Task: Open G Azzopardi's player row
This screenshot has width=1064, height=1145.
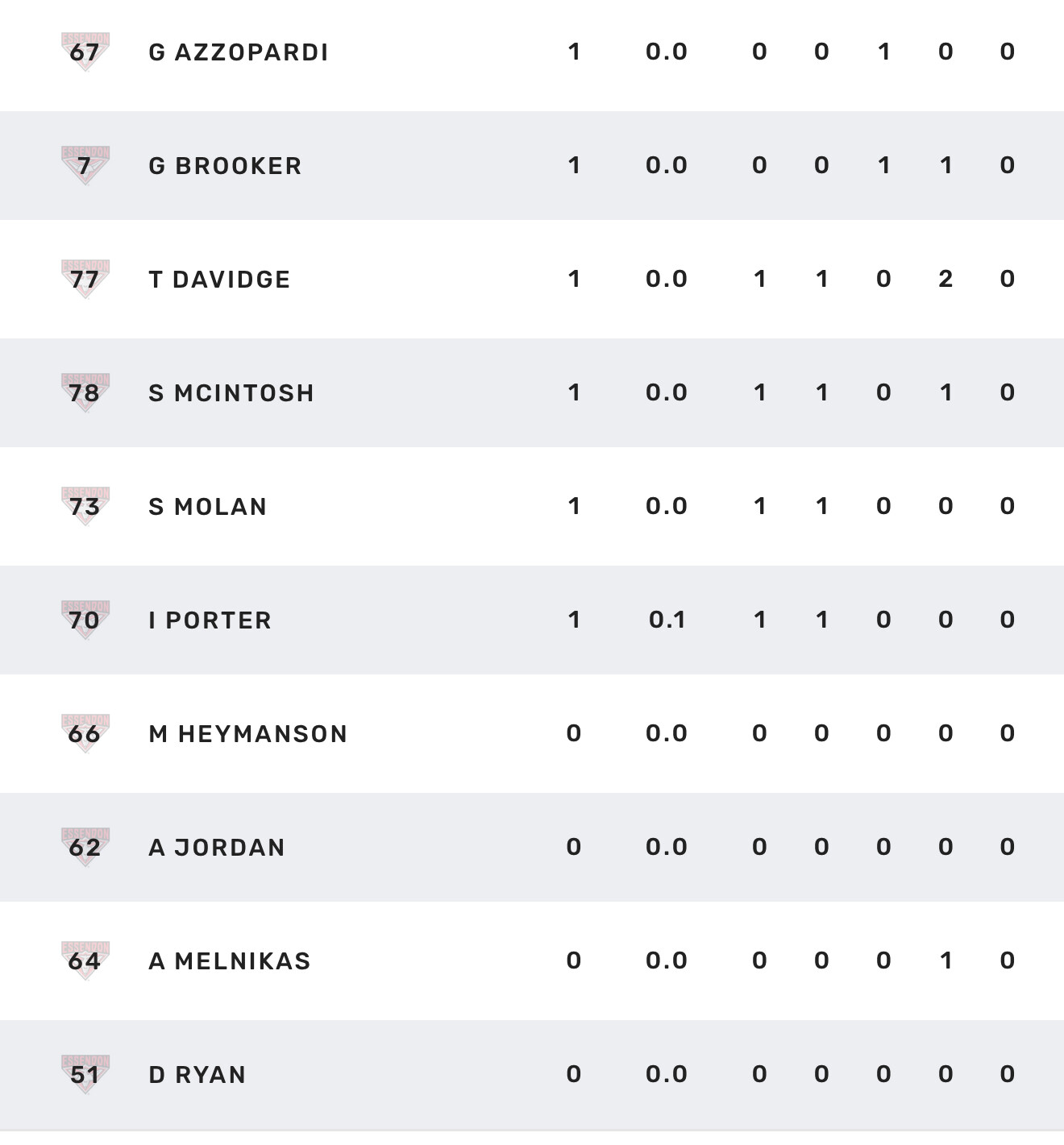Action: 239,52
